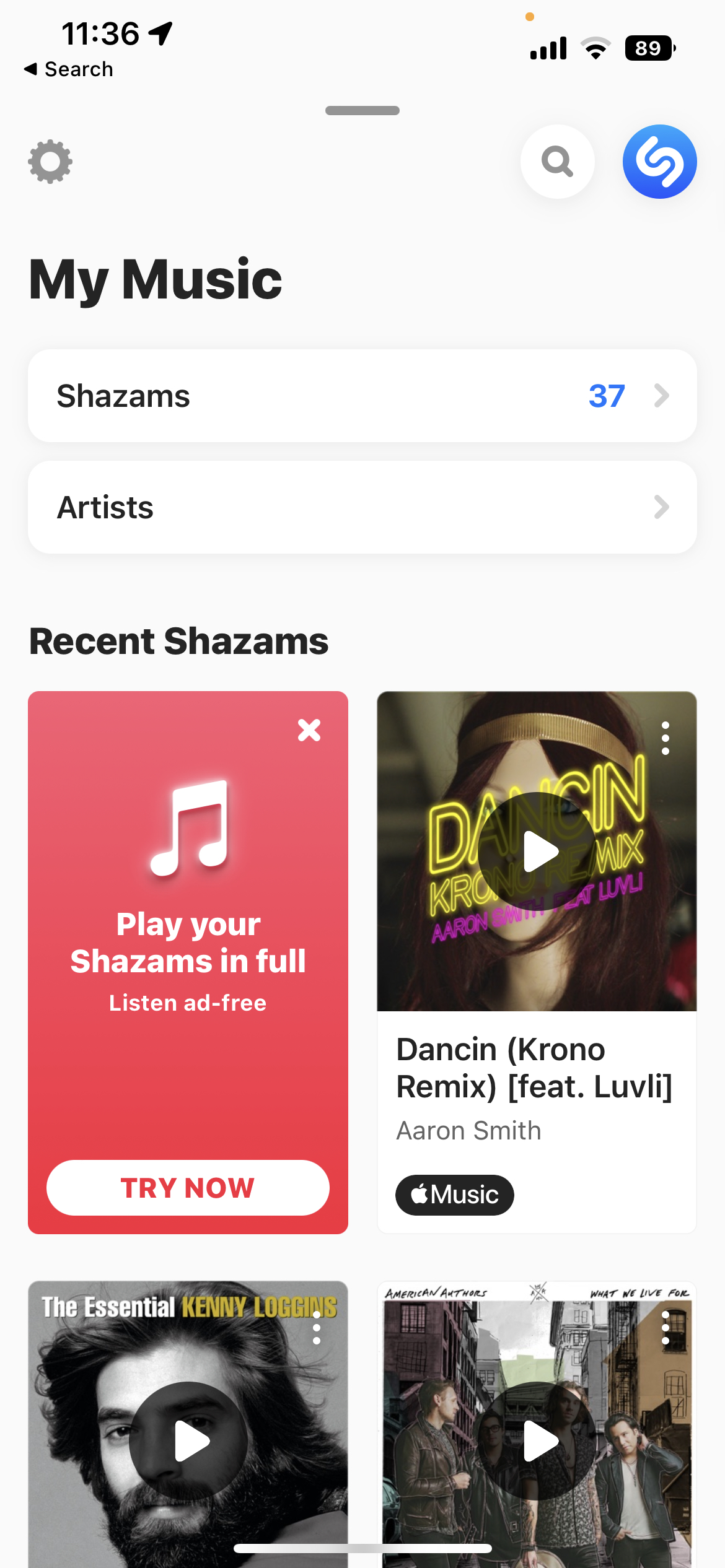Image resolution: width=725 pixels, height=1568 pixels.
Task: Tap the TRY NOW button
Action: [x=188, y=1187]
